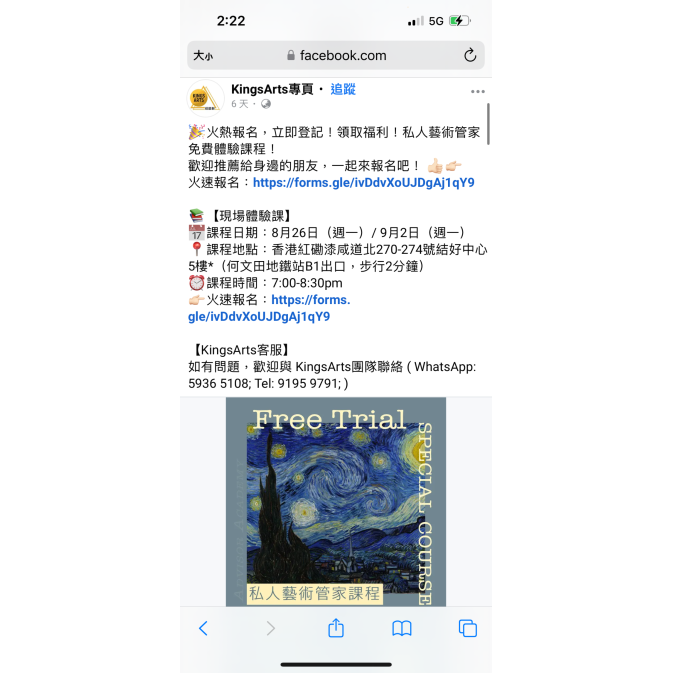Open the Free Trial Starry Night image
The width and height of the screenshot is (673, 673).
[336, 500]
